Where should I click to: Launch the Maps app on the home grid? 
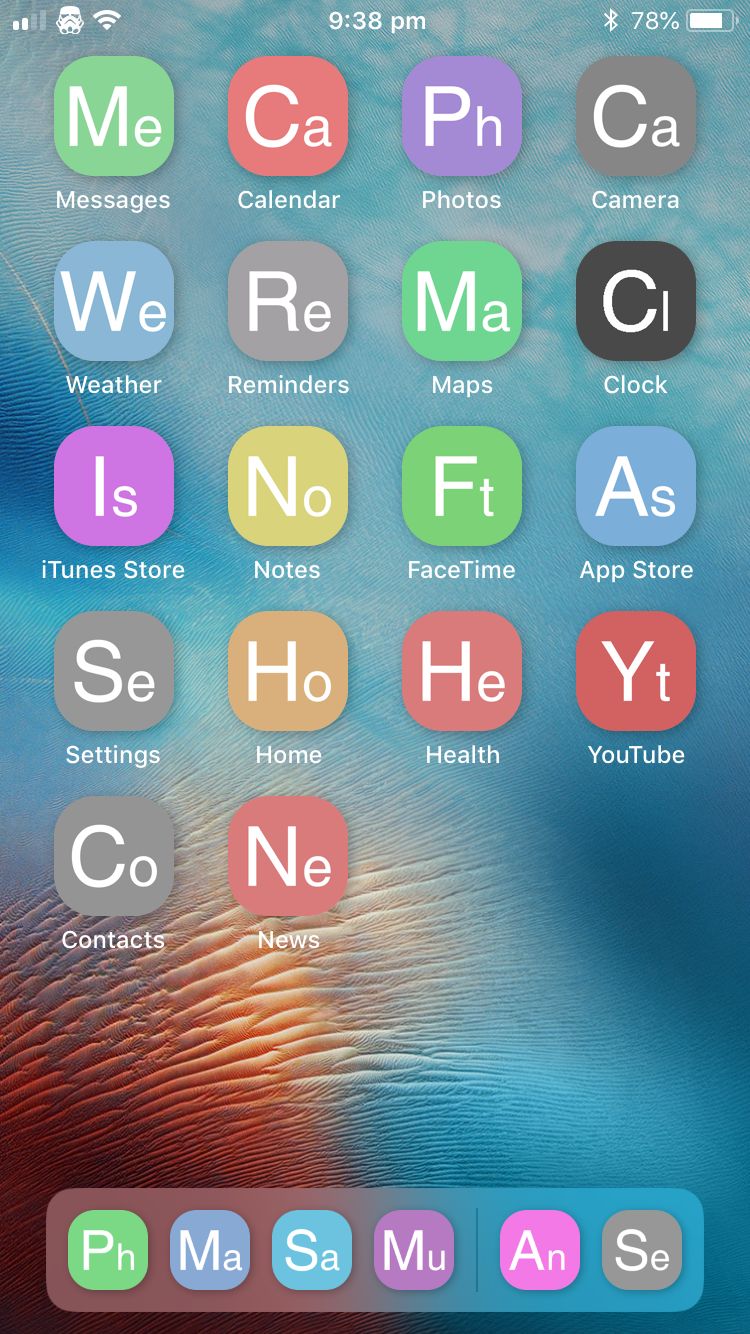(x=462, y=301)
